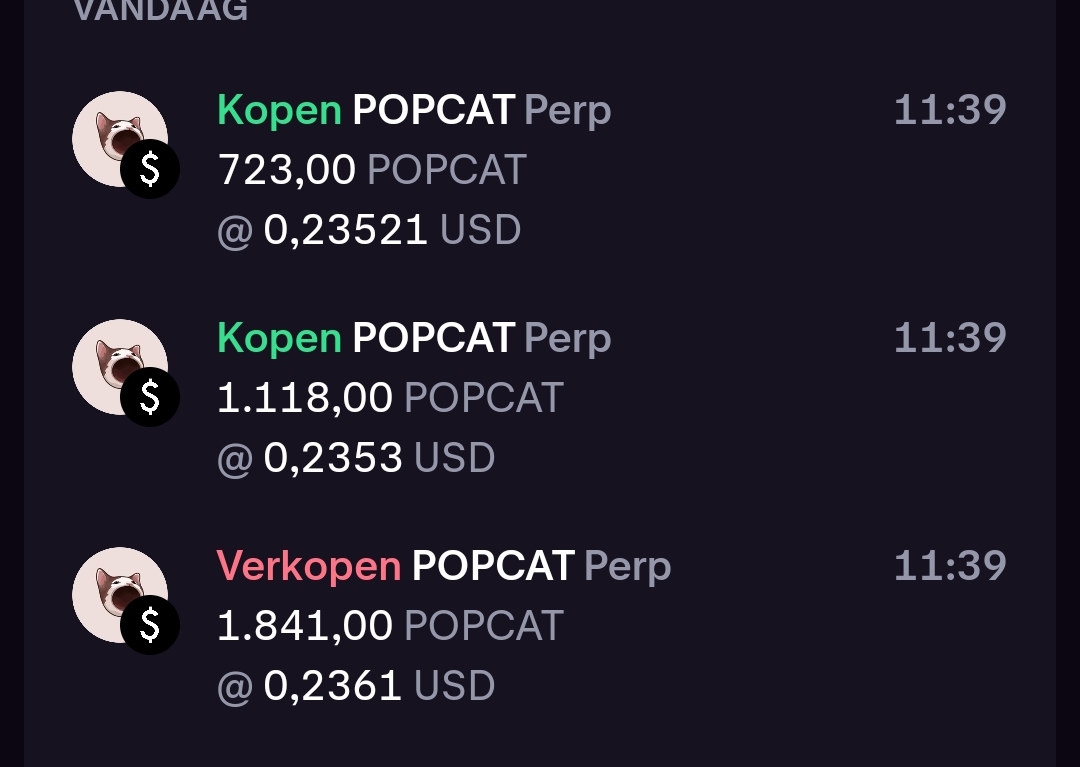Open the Verkopen 1.841,00 POPCAT transaction

540,626
